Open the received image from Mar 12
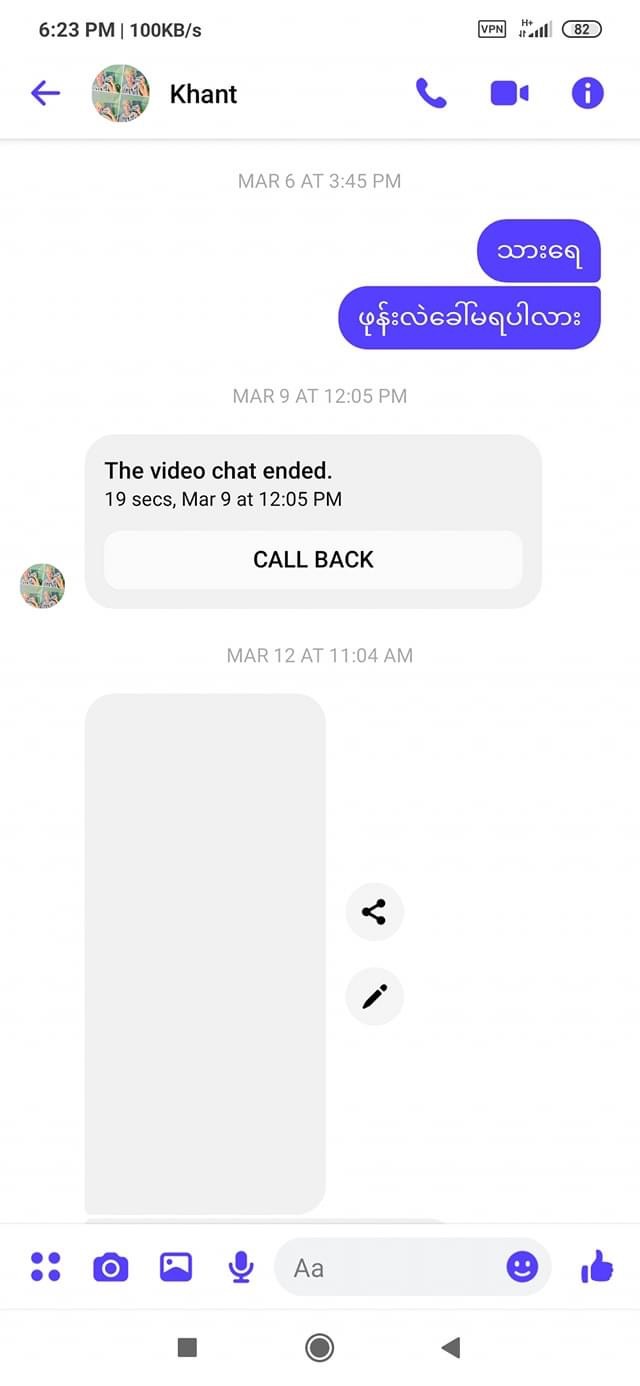 pyautogui.click(x=205, y=953)
